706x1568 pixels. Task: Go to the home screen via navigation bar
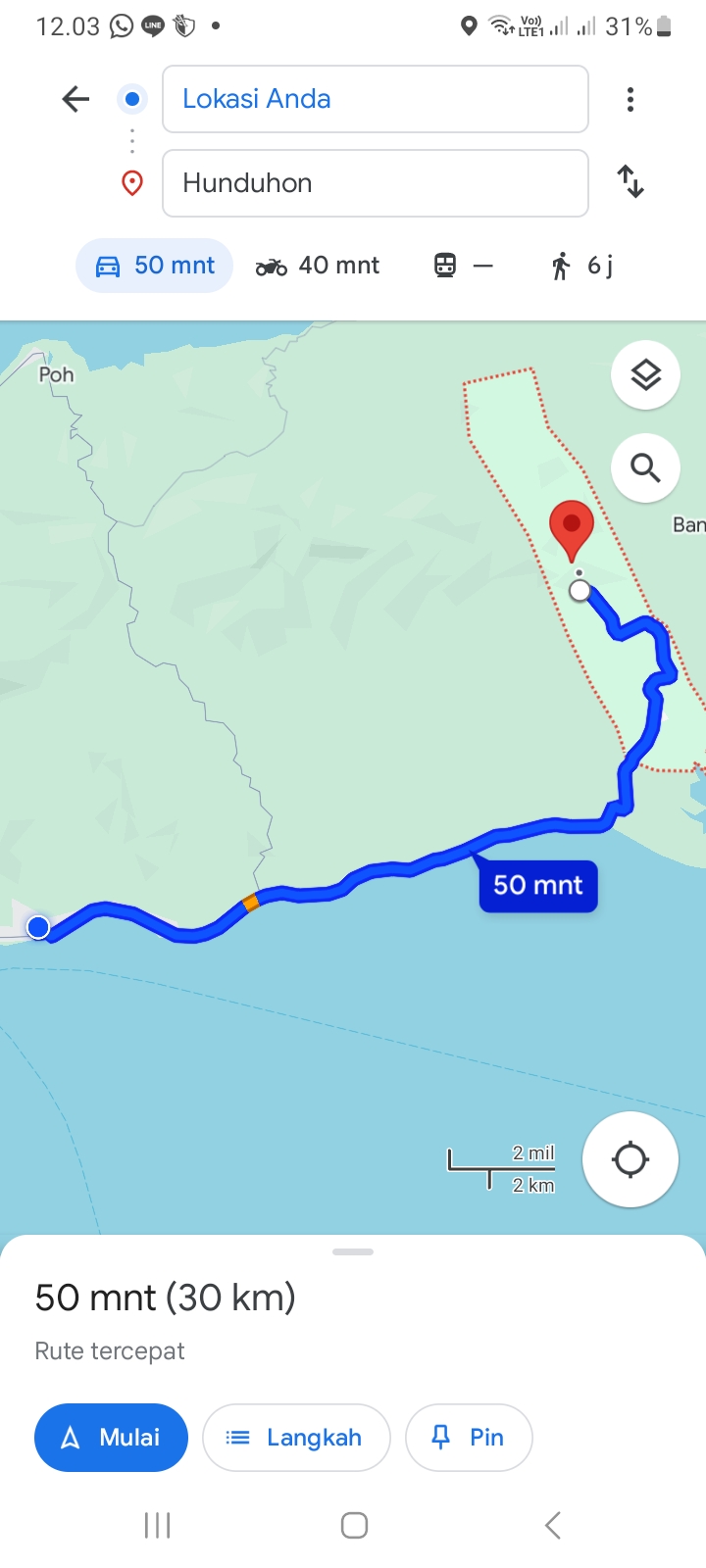[354, 1525]
